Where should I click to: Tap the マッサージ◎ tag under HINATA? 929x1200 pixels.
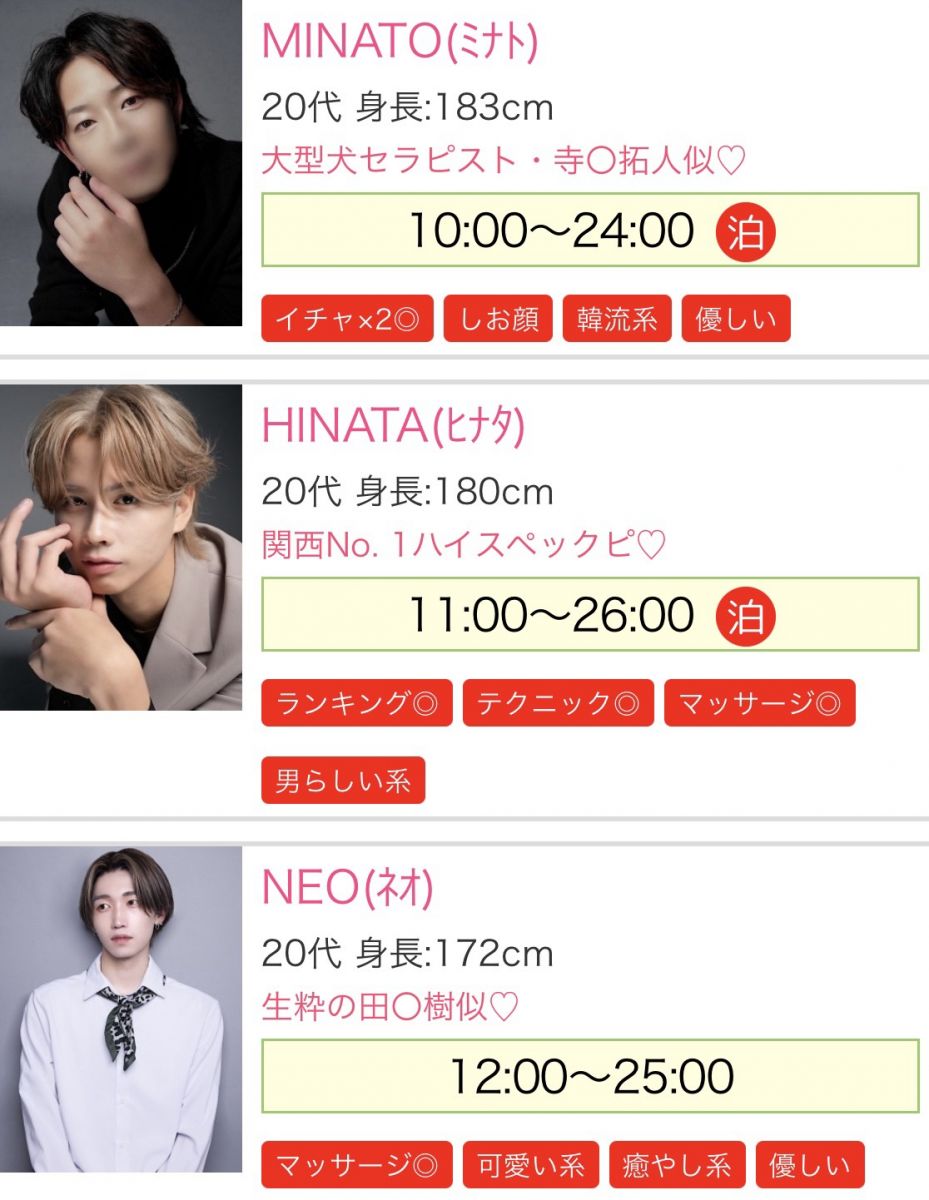[760, 703]
